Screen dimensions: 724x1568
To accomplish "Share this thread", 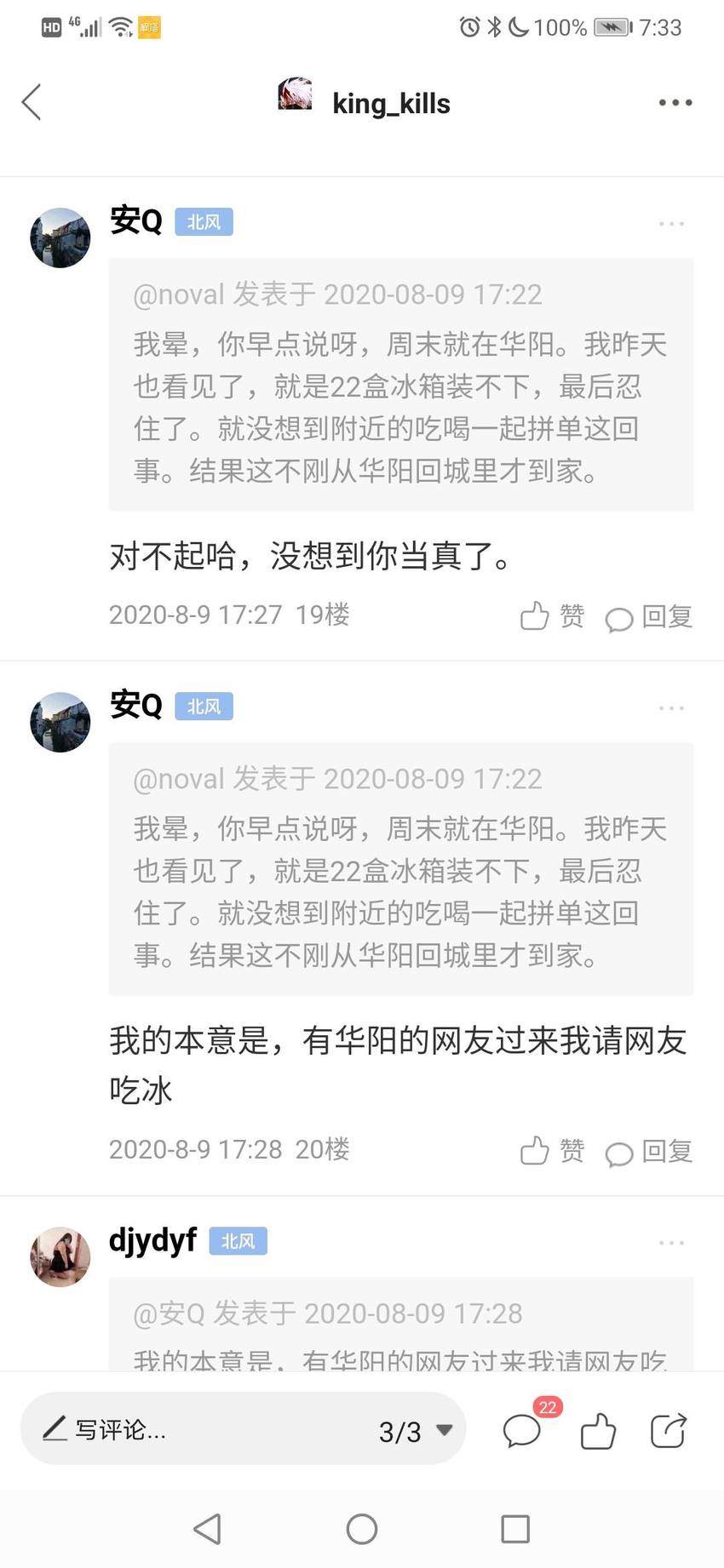I will [x=668, y=1430].
